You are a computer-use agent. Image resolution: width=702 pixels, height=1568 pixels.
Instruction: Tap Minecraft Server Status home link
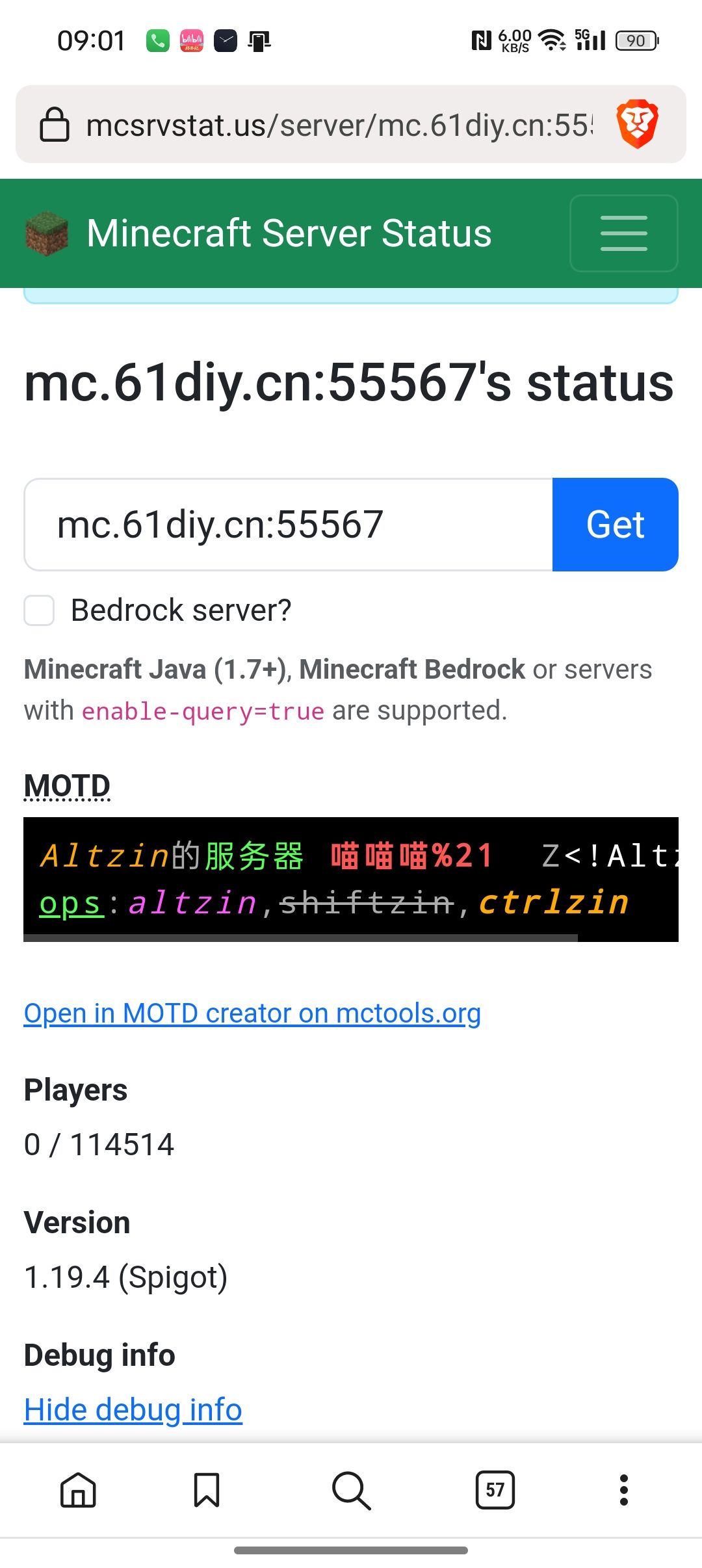(289, 233)
